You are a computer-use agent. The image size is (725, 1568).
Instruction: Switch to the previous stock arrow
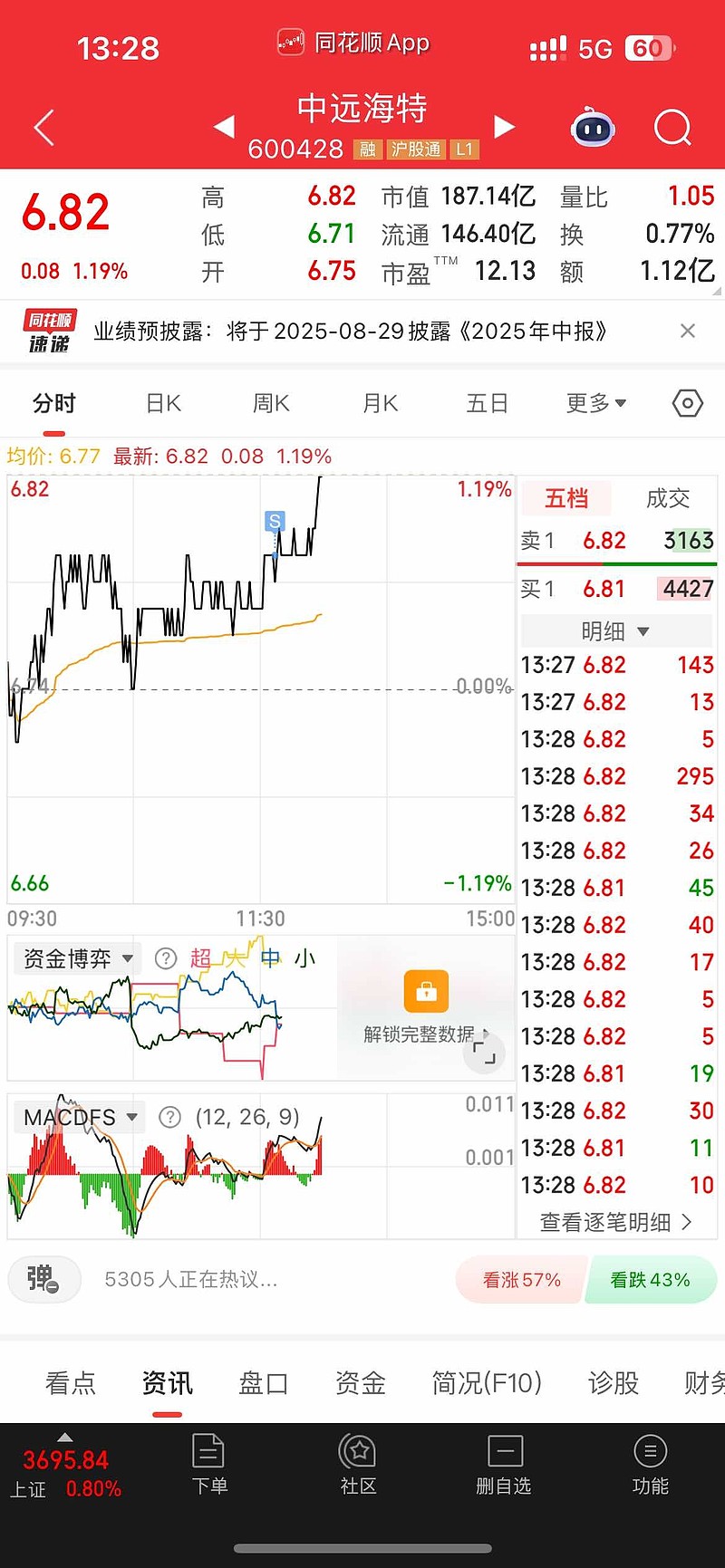224,128
